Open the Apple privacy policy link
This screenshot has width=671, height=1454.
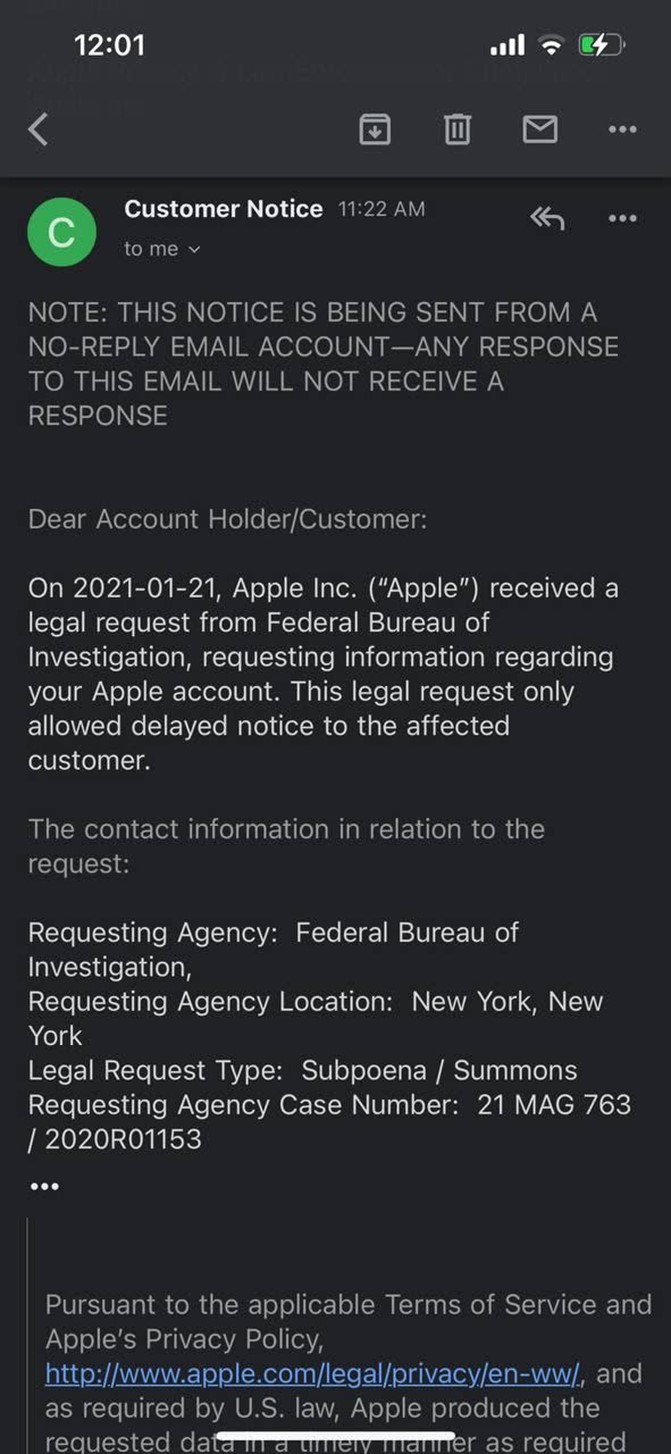[x=313, y=1374]
